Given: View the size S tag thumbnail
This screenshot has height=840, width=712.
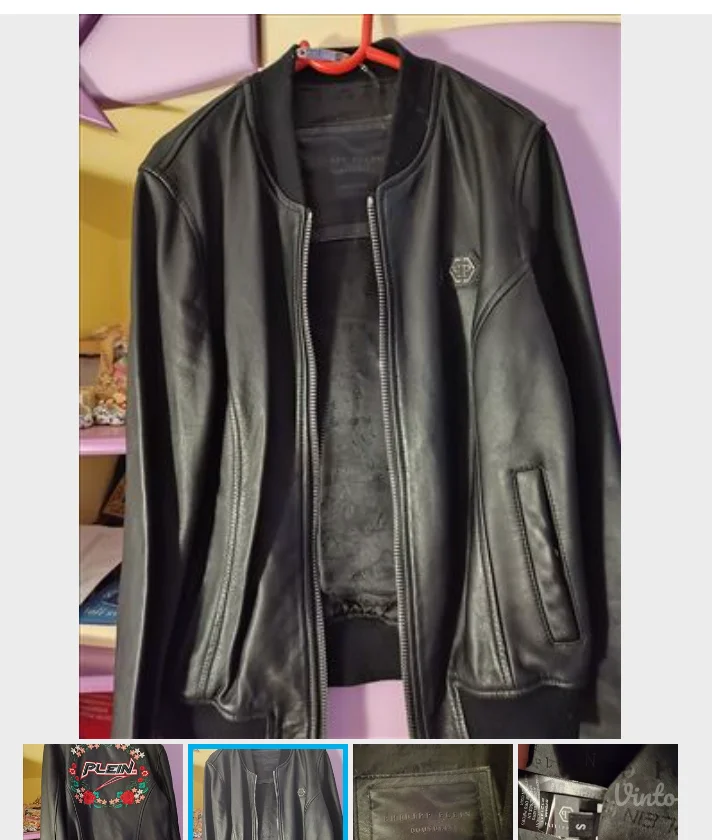Looking at the screenshot, I should pos(597,792).
